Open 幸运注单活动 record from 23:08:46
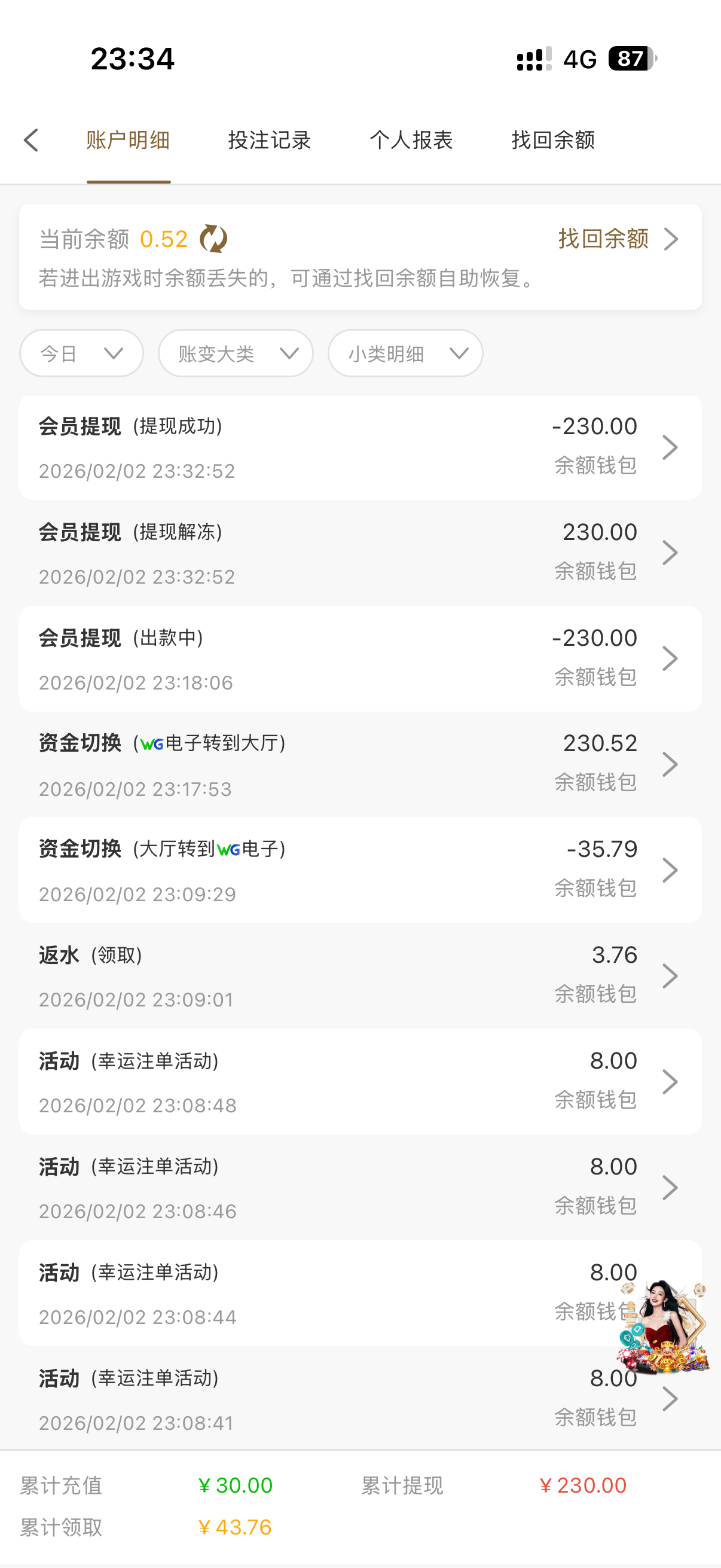Screen dimensions: 721x1568 click(360, 1188)
